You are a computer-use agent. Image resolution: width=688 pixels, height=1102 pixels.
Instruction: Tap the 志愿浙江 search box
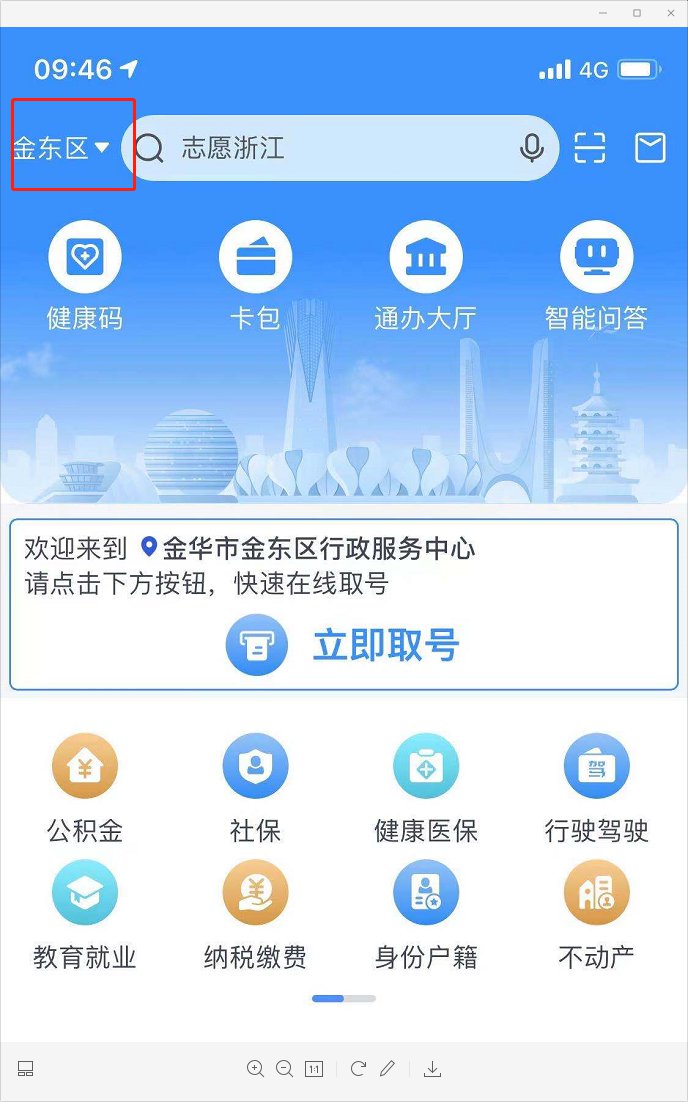tap(330, 149)
